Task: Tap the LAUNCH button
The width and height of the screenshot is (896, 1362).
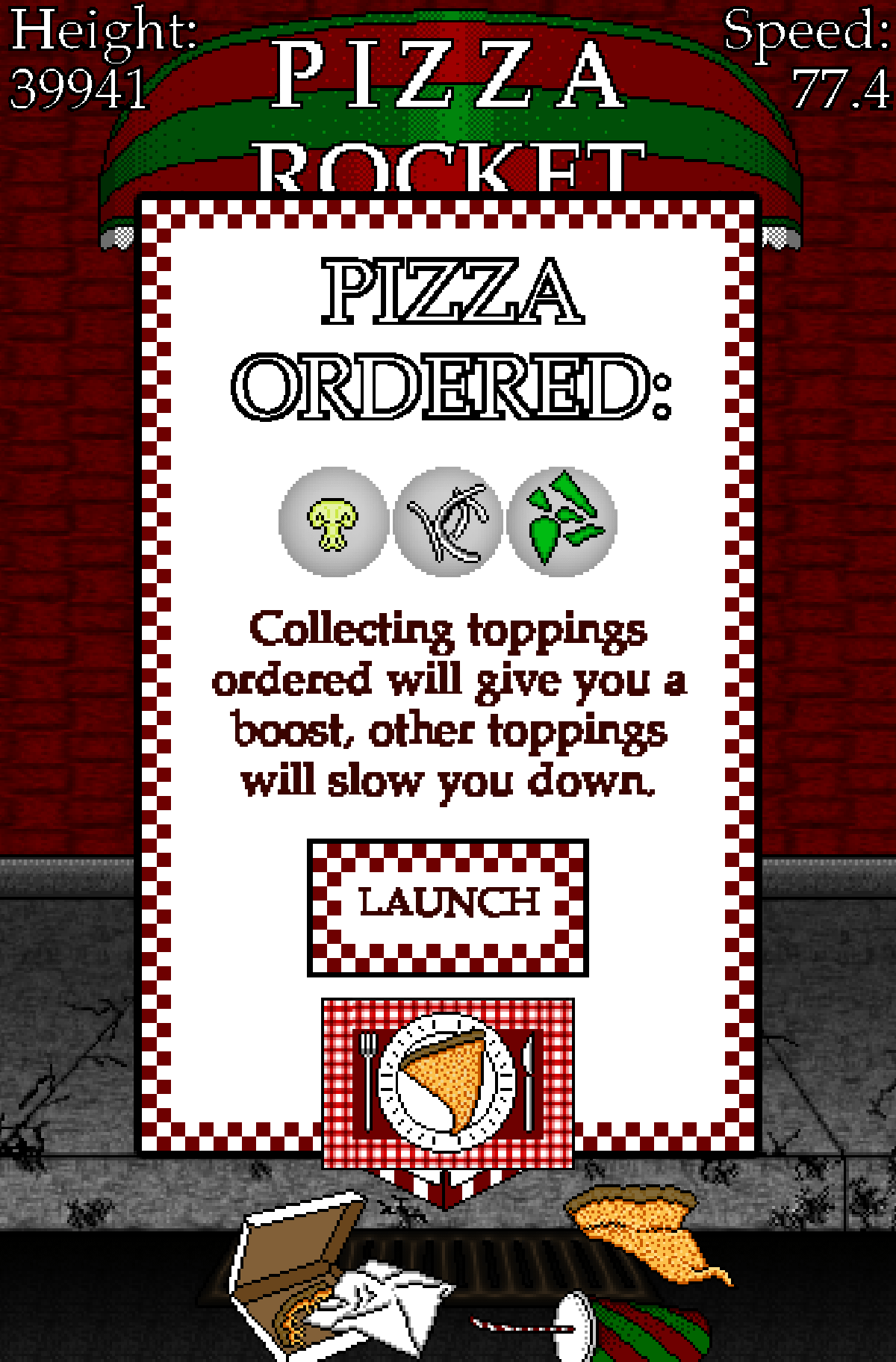Action: tap(448, 907)
